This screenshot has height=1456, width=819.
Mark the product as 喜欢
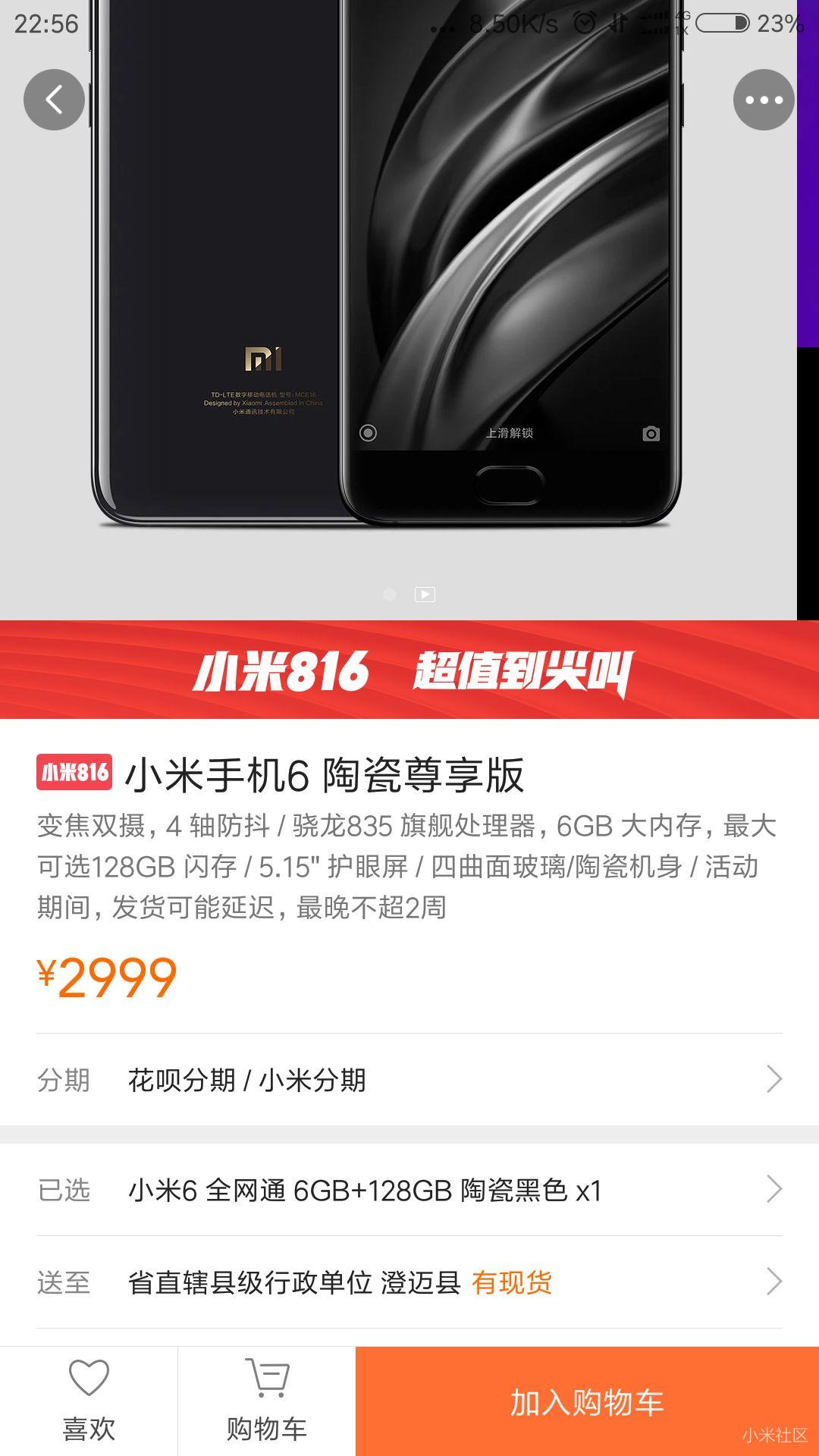(x=89, y=1401)
